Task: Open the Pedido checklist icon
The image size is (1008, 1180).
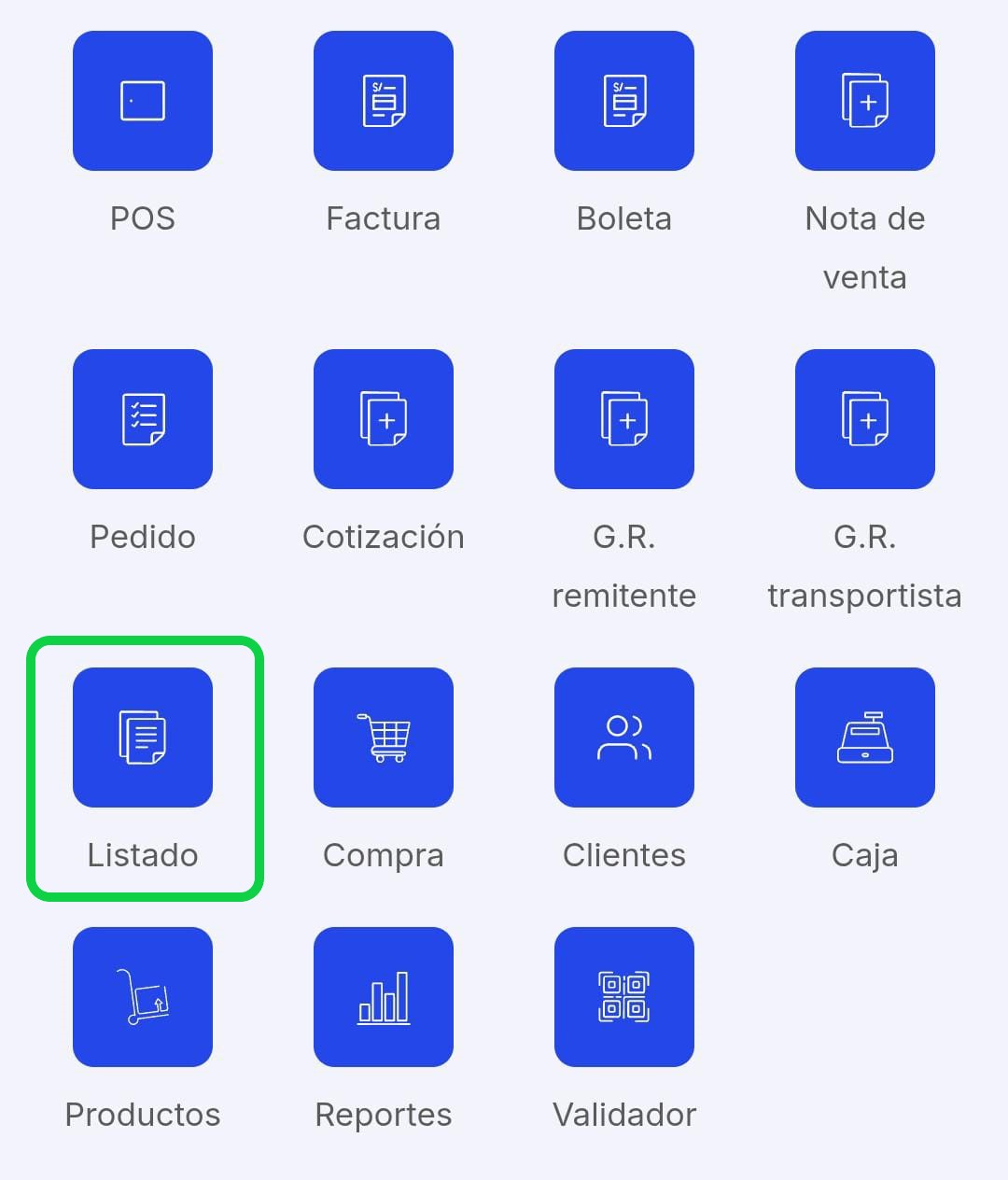Action: [x=142, y=418]
